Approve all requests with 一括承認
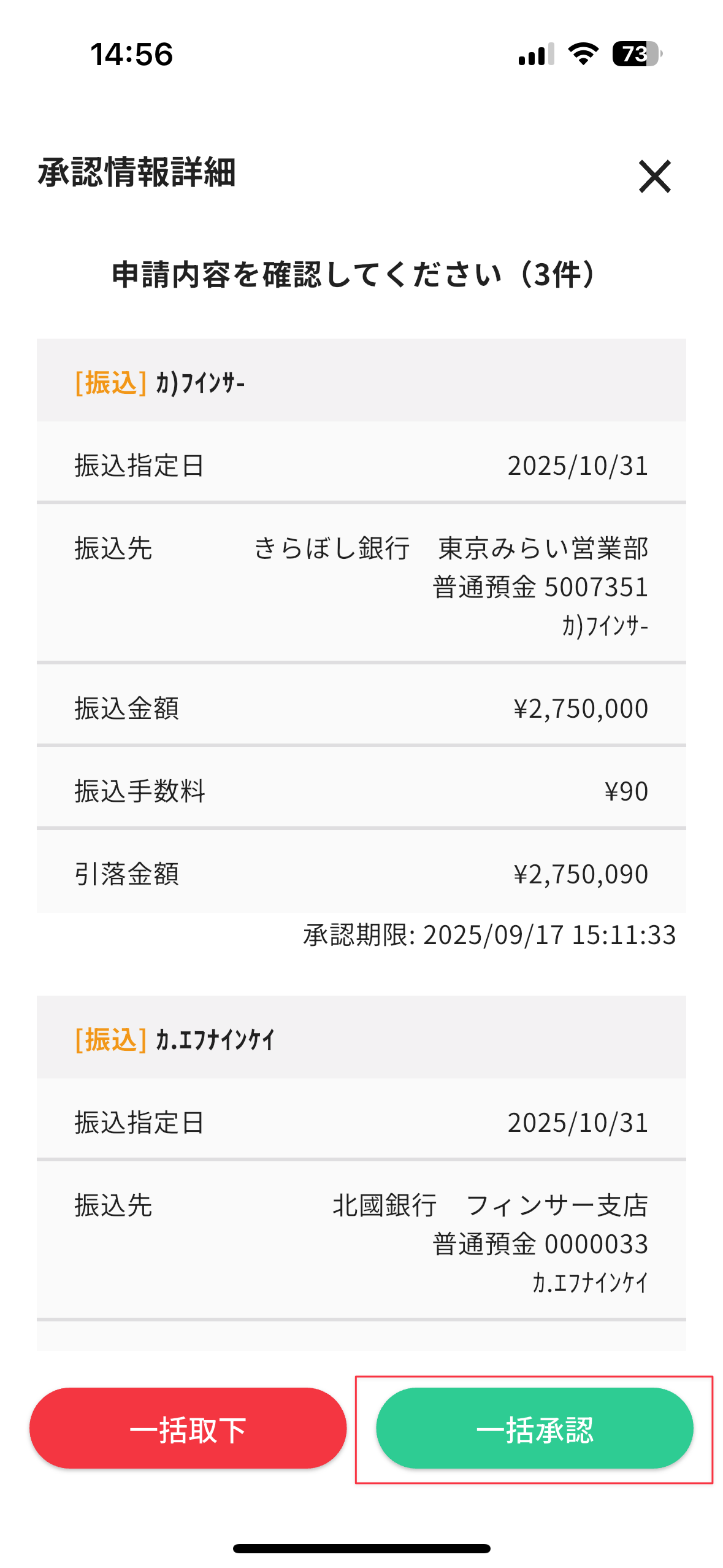This screenshot has width=723, height=1568. pyautogui.click(x=534, y=1429)
